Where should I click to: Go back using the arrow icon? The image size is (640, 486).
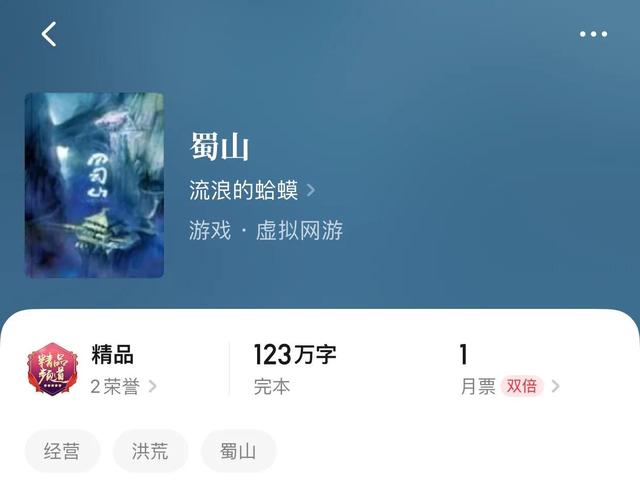[49, 34]
